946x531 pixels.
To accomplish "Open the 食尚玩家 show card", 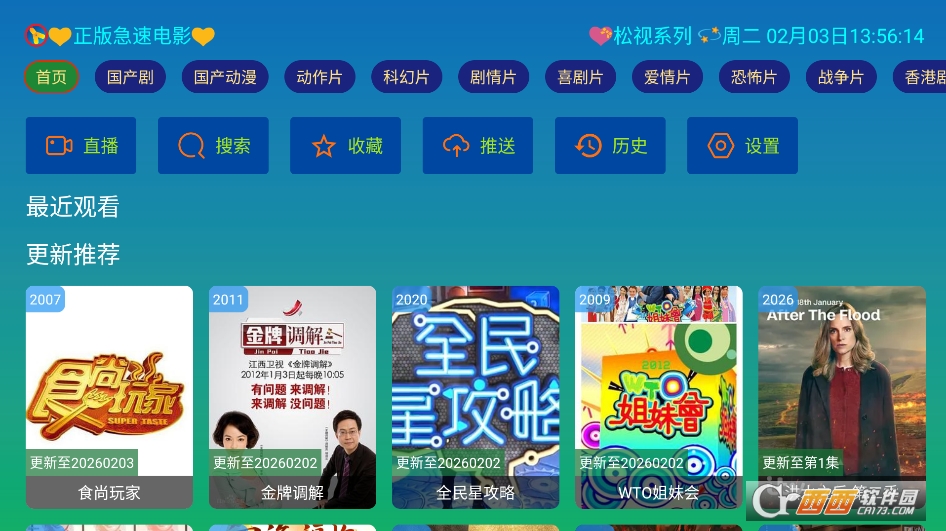I will (x=109, y=397).
